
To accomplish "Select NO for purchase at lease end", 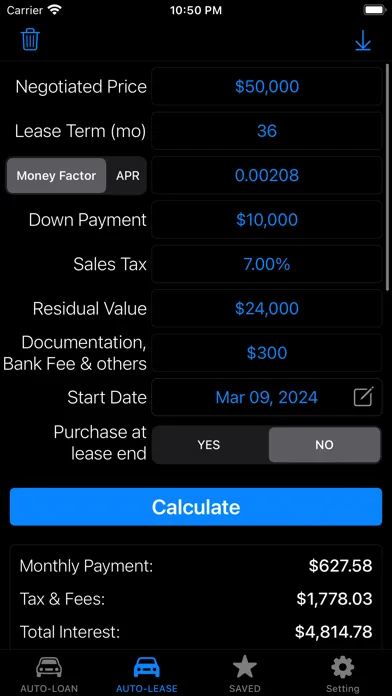I will [325, 445].
